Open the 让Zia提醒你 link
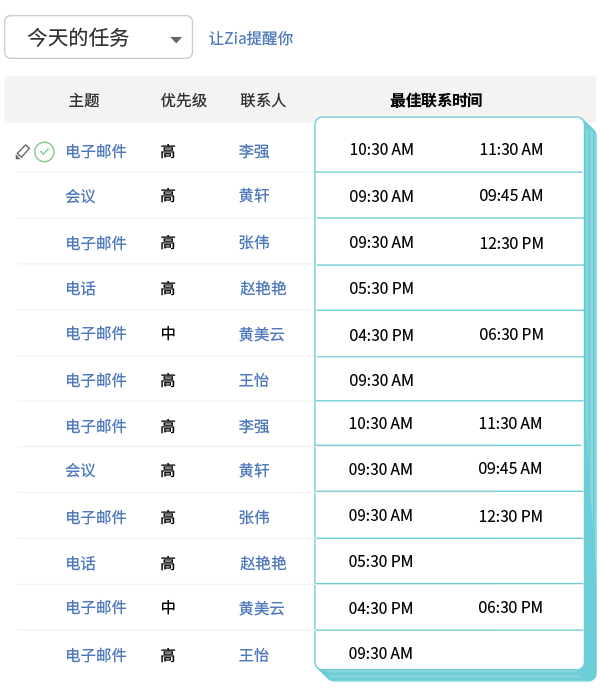 click(250, 39)
